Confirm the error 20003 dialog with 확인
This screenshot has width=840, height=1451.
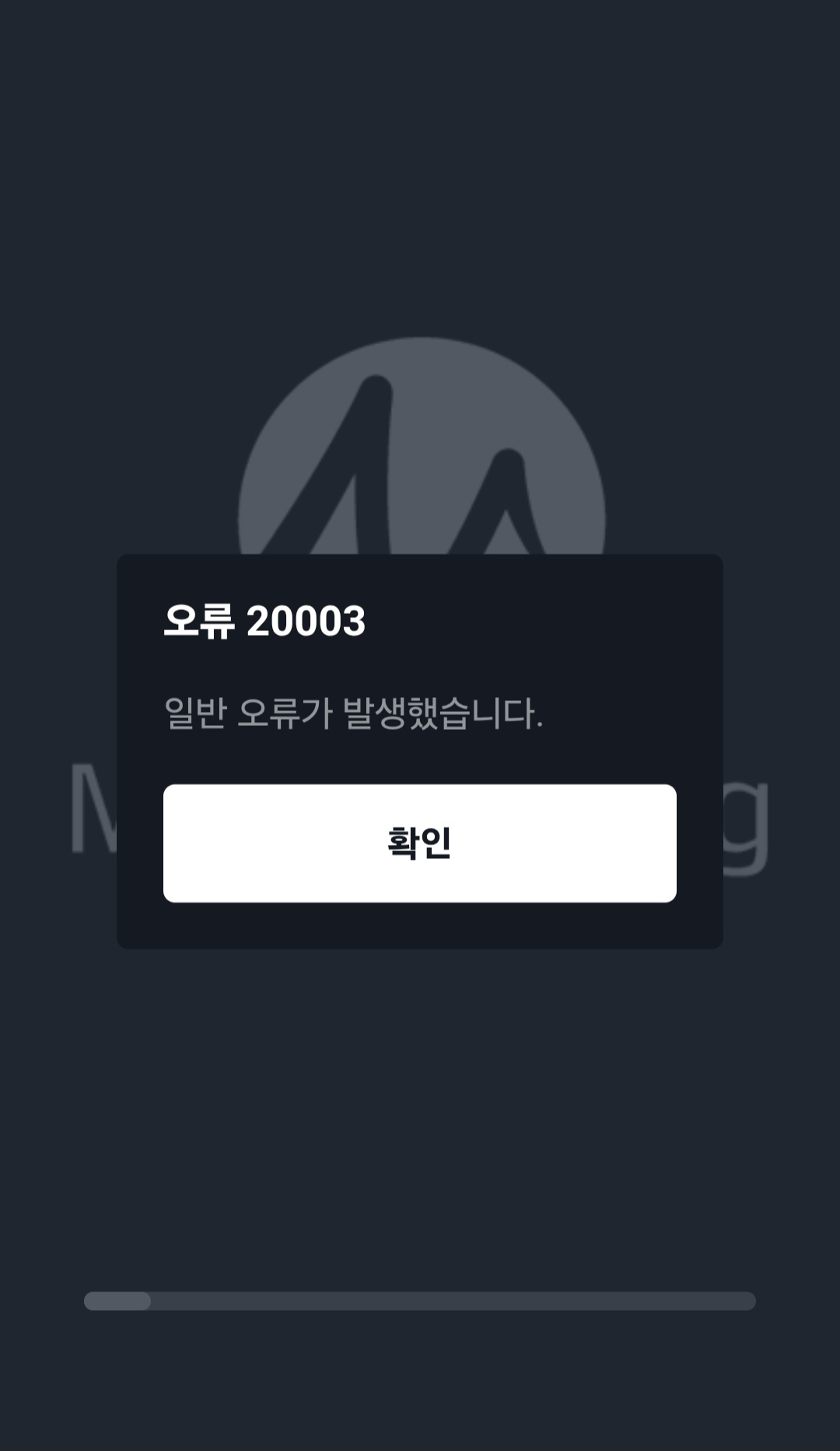click(x=419, y=843)
